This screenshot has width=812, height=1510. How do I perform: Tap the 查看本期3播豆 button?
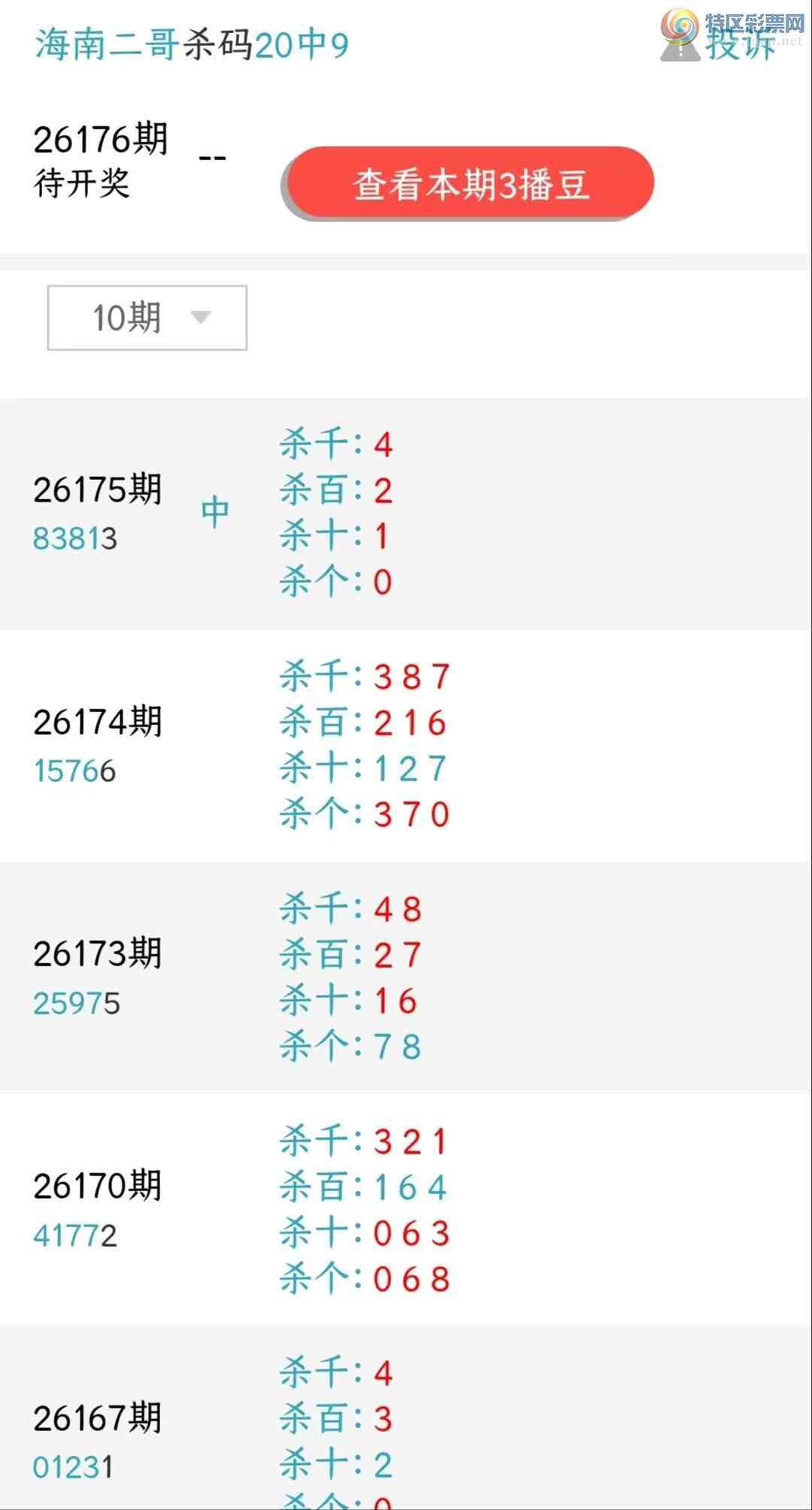[x=468, y=183]
